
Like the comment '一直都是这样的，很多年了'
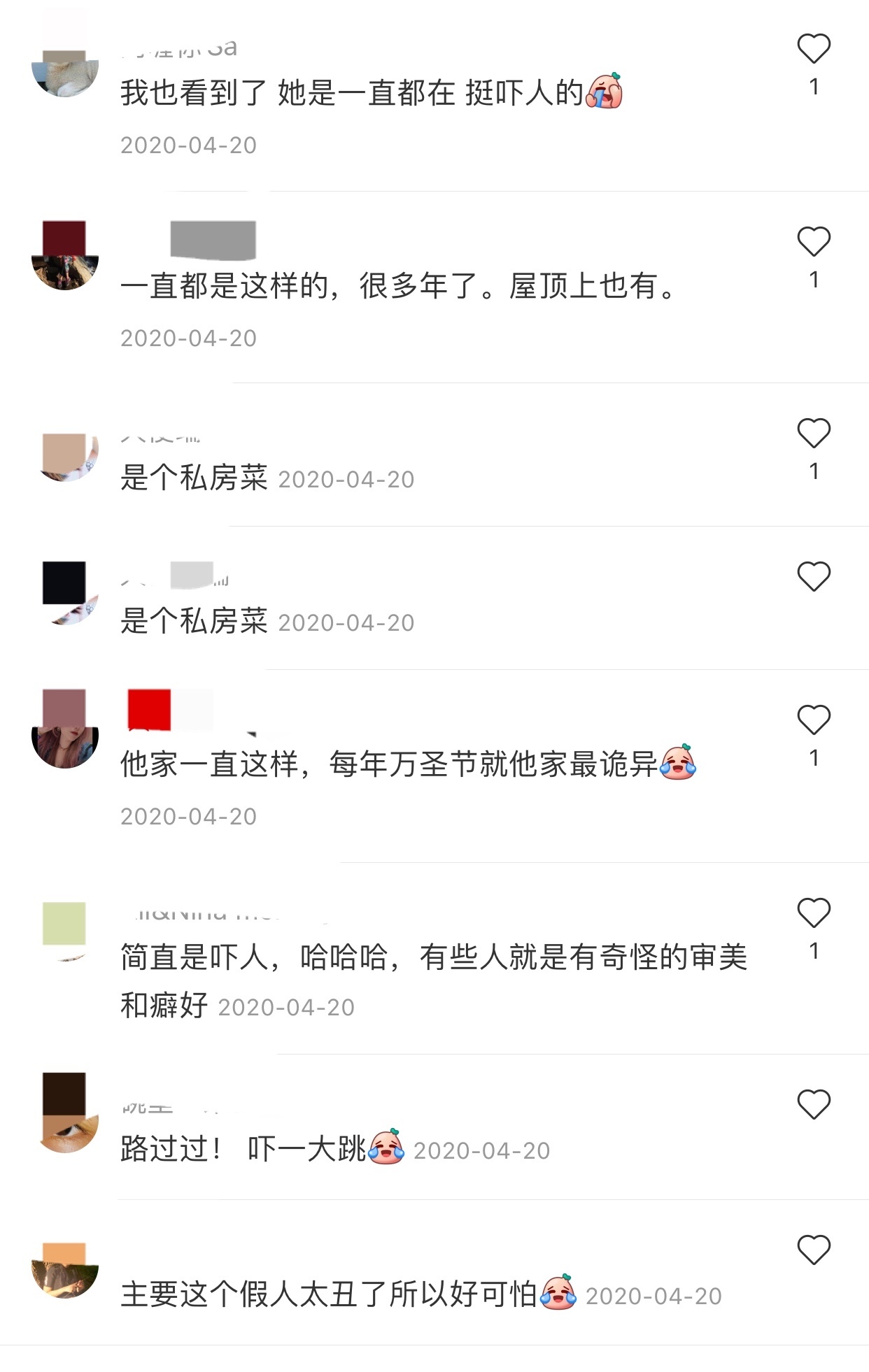click(813, 242)
